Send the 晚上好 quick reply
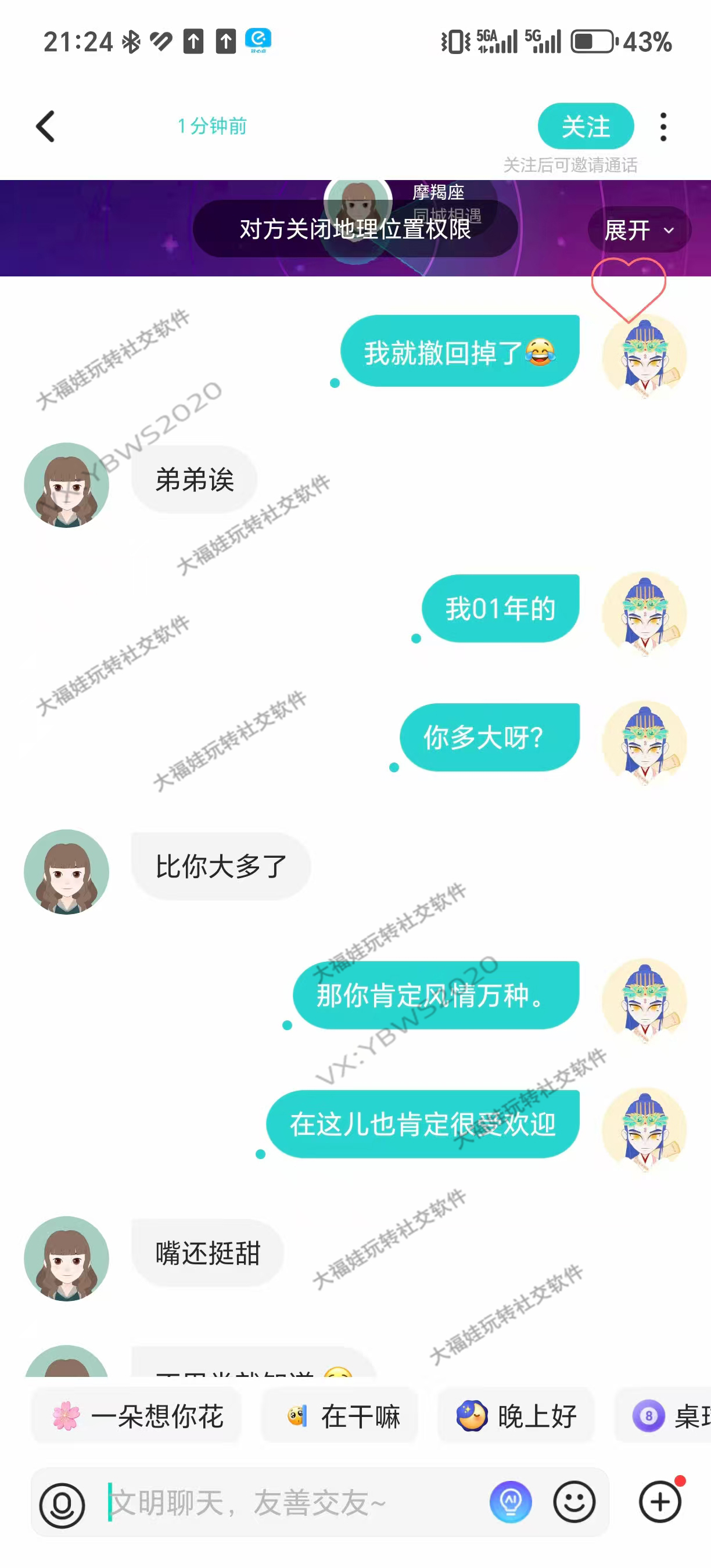 (x=515, y=1416)
